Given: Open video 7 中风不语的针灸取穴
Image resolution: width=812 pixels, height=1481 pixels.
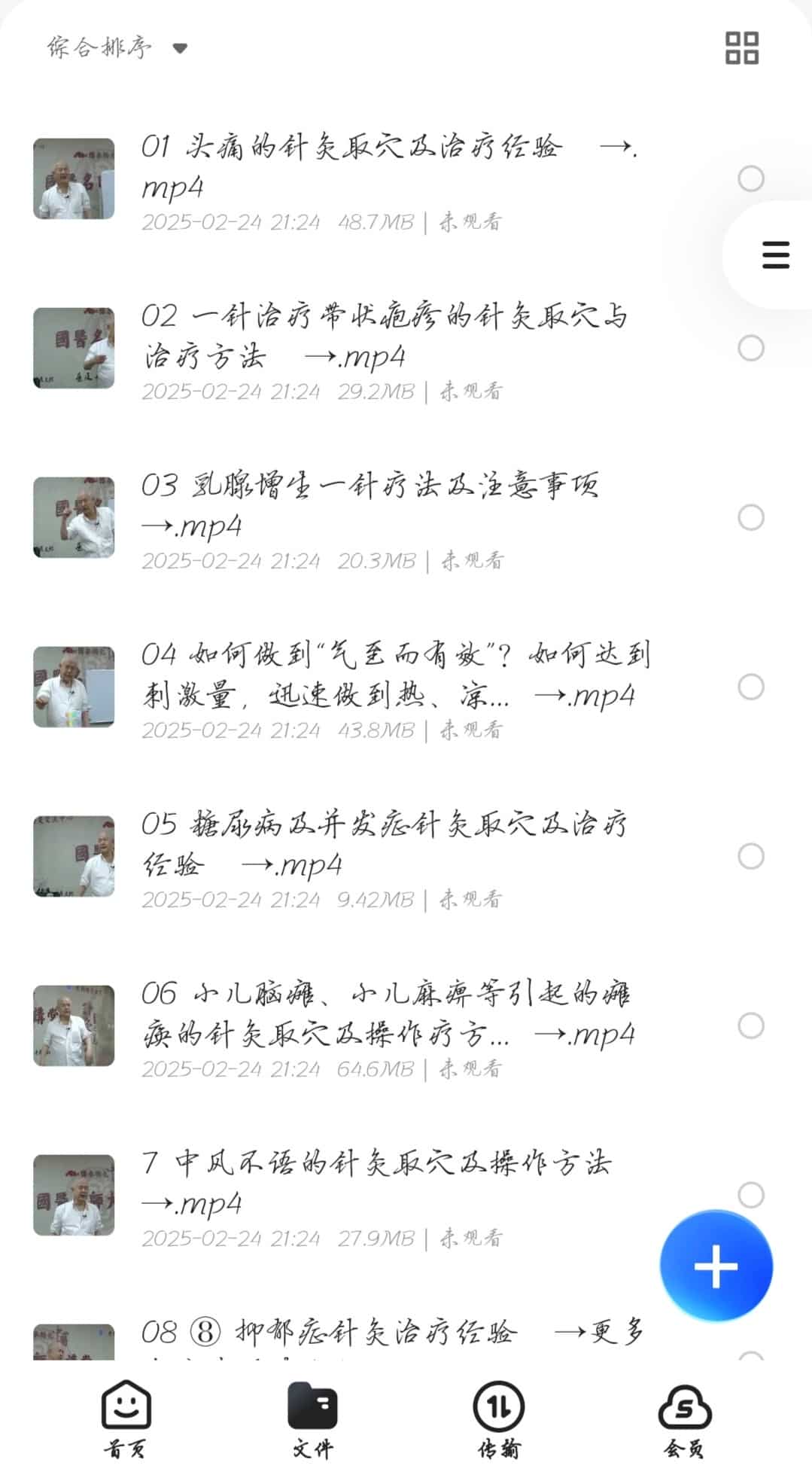Looking at the screenshot, I should pos(376,1183).
